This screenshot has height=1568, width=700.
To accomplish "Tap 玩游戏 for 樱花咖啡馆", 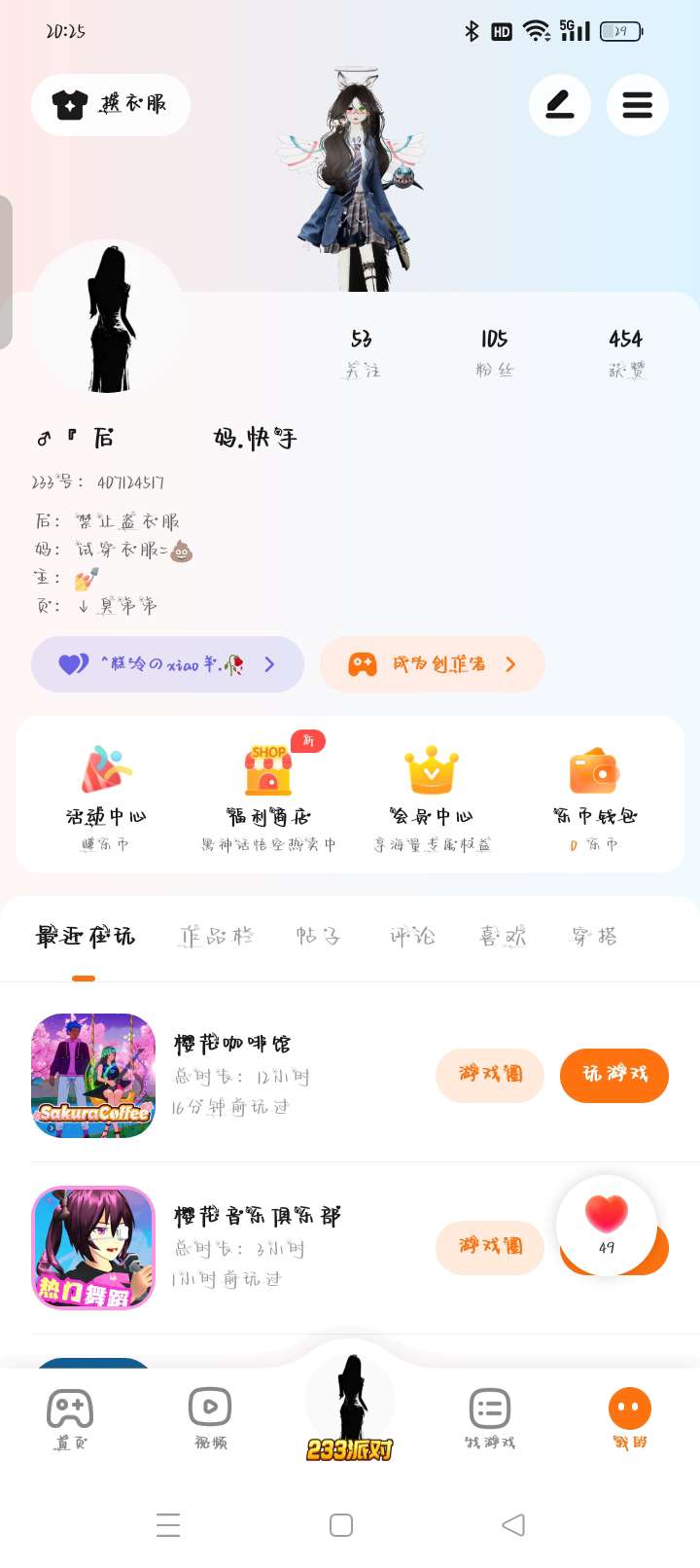I will (x=613, y=1075).
